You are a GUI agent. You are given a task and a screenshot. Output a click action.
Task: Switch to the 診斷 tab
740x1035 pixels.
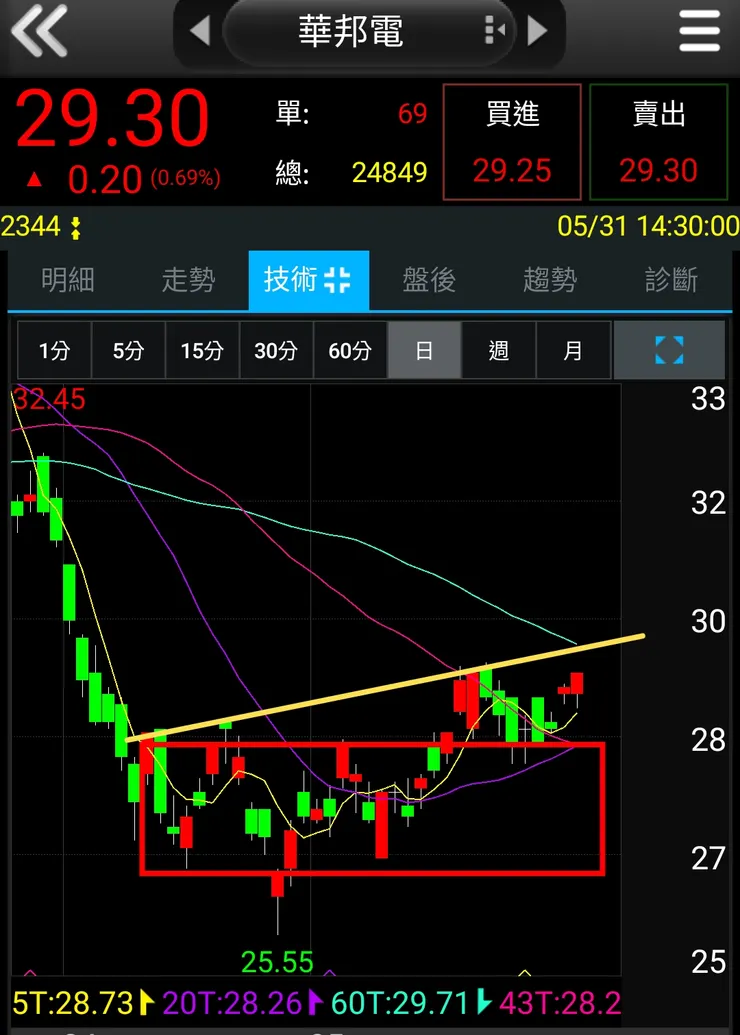pos(671,280)
